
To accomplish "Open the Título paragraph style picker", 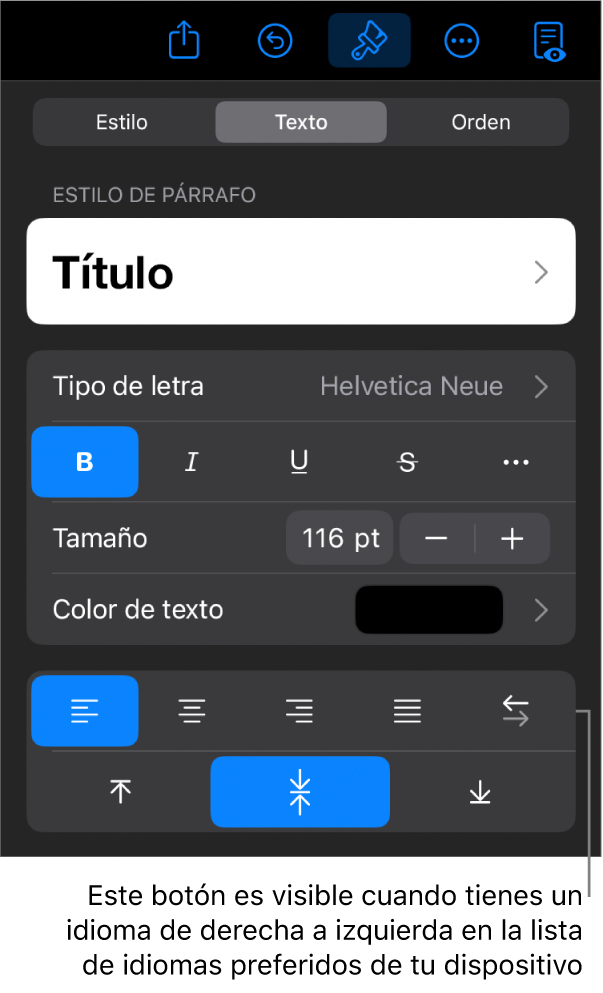I will (x=301, y=272).
